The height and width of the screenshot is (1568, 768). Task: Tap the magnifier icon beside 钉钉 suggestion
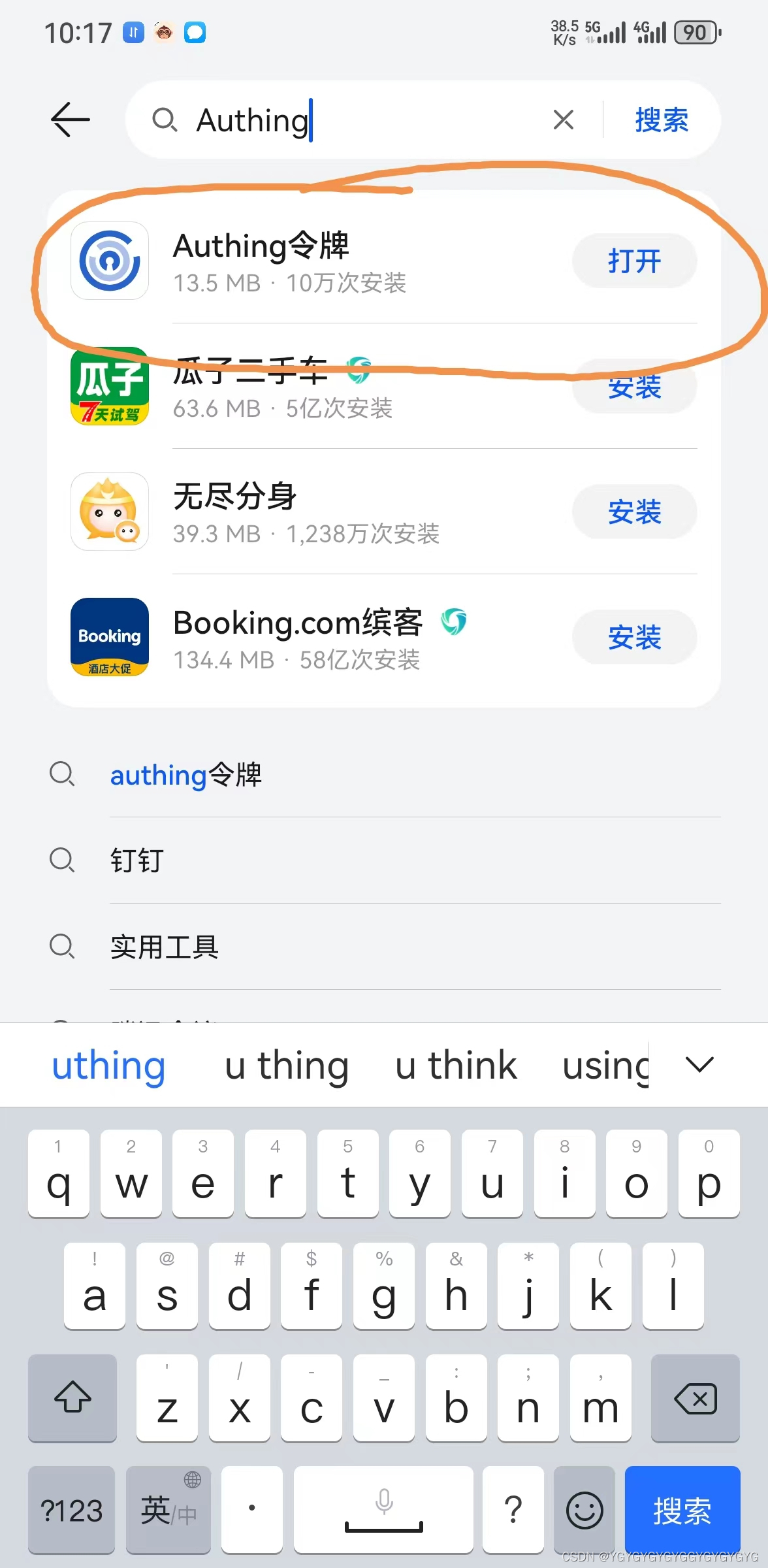coord(62,861)
